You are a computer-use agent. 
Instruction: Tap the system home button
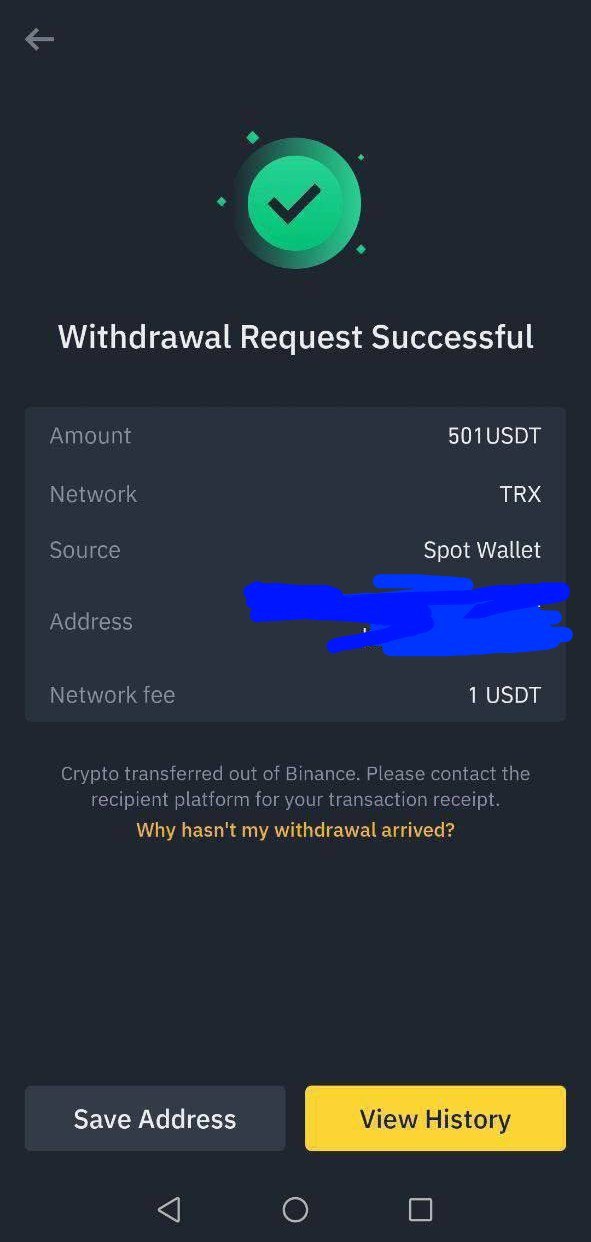(295, 1210)
